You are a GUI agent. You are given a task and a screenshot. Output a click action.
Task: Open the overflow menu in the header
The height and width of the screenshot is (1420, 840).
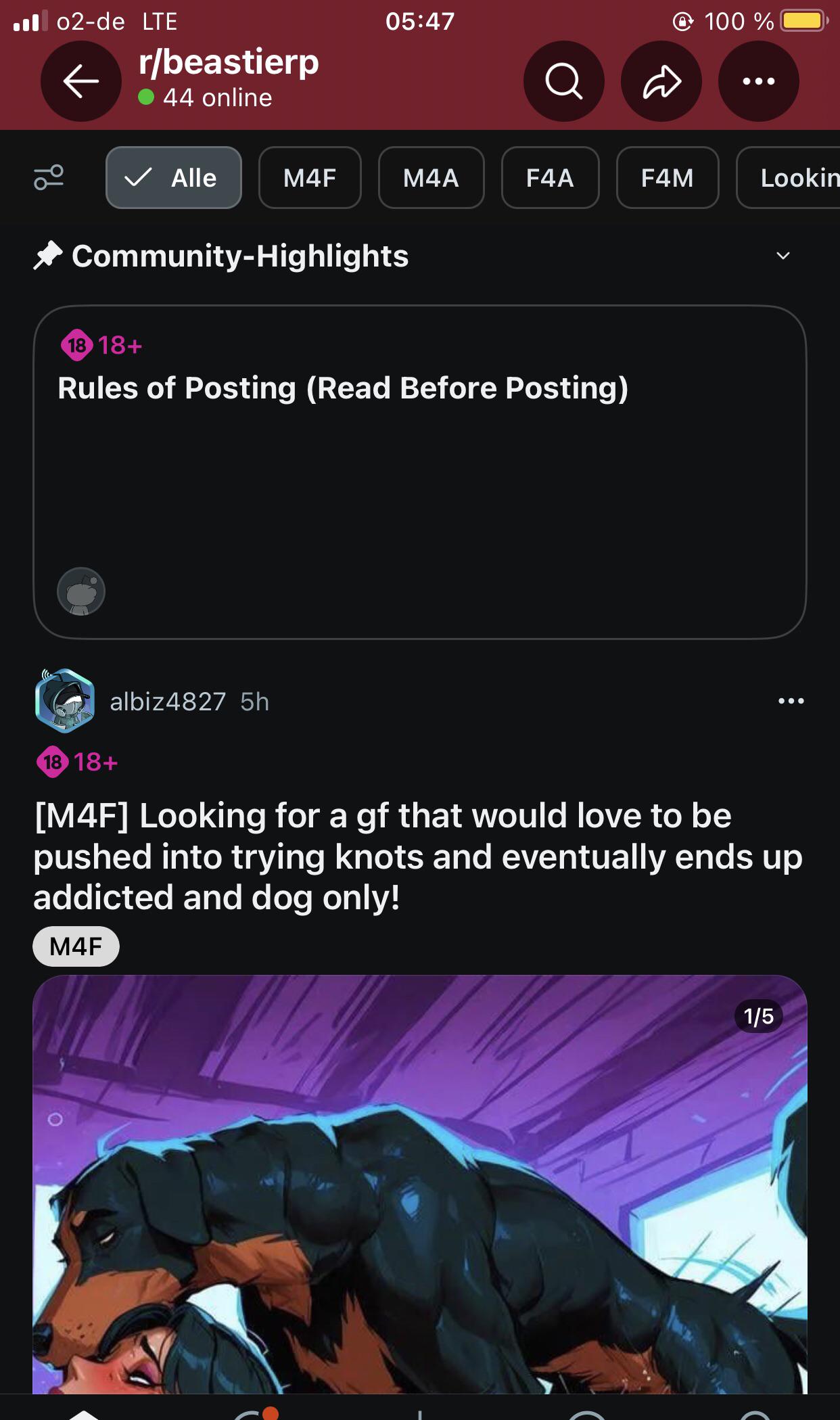758,81
